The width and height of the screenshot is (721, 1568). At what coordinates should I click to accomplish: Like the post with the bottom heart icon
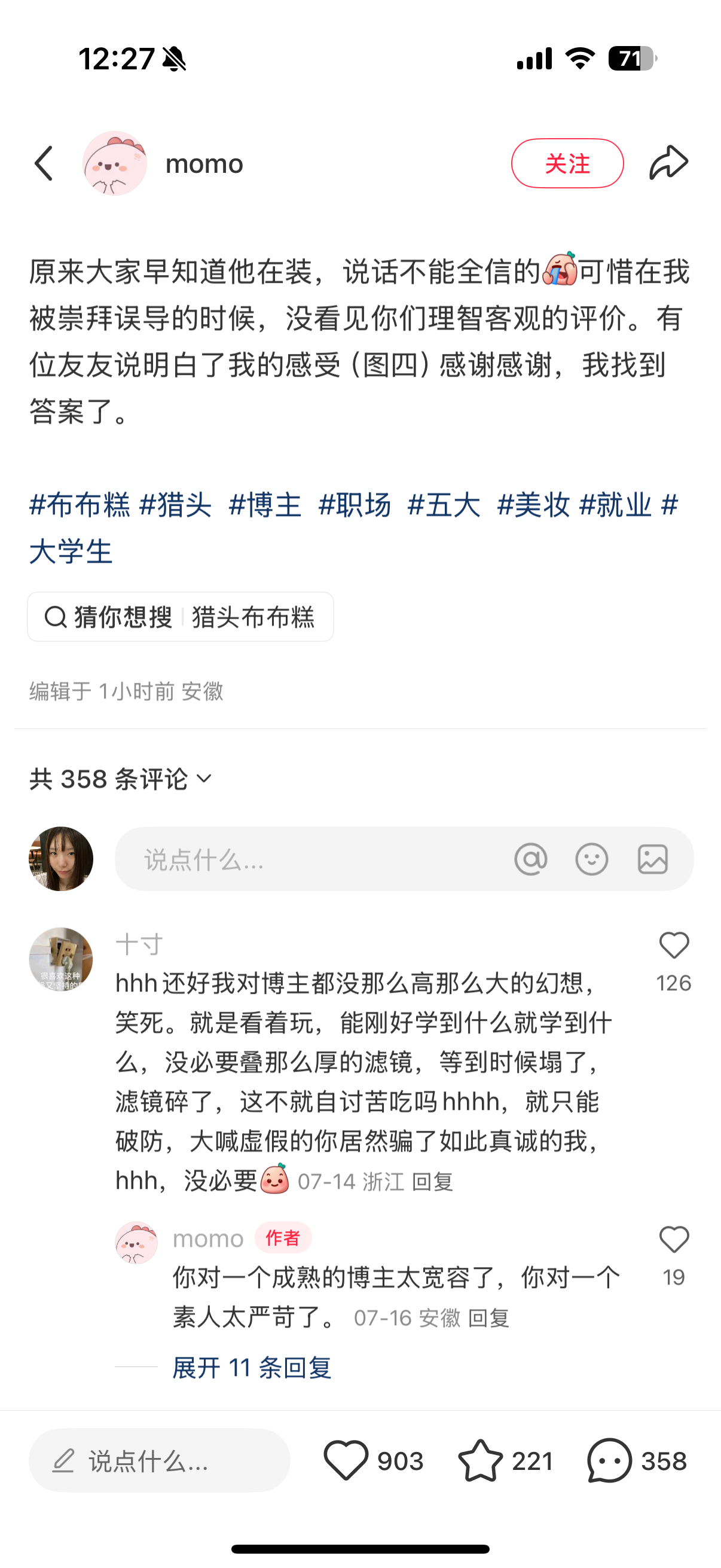[x=346, y=1460]
